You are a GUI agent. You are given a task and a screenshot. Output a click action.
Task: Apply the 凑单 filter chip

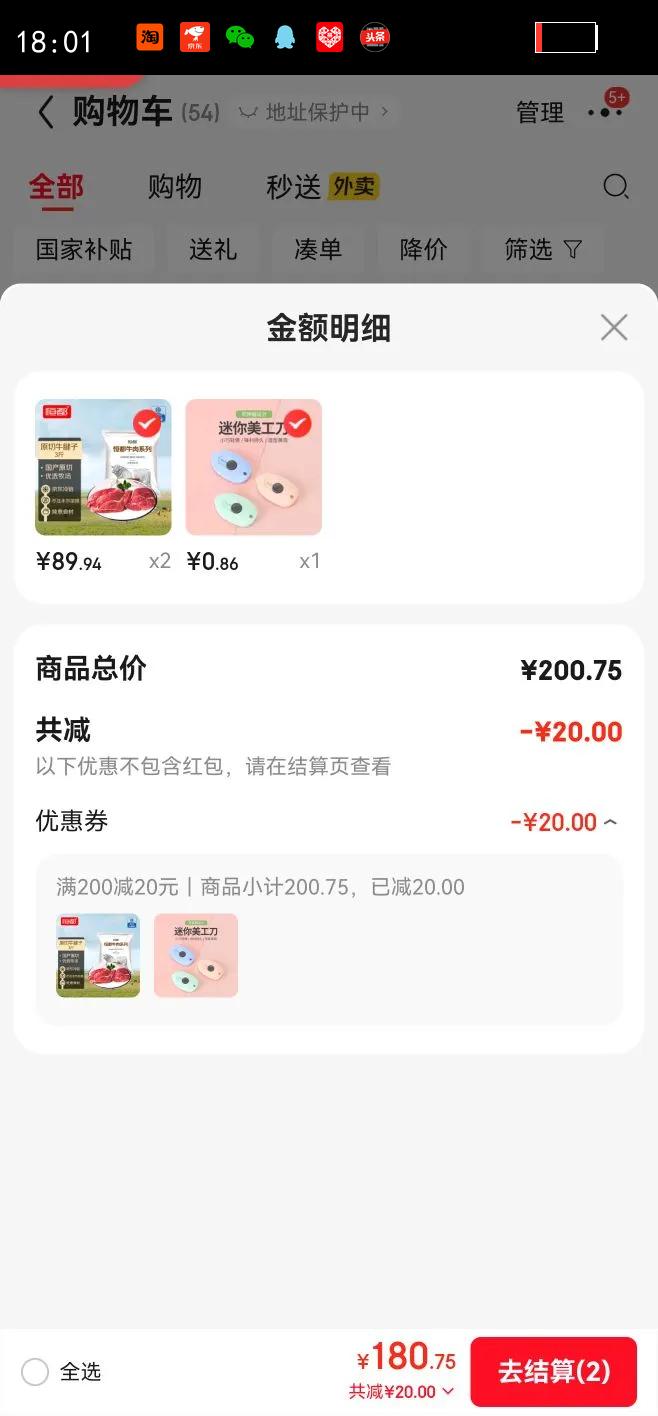[x=318, y=249]
